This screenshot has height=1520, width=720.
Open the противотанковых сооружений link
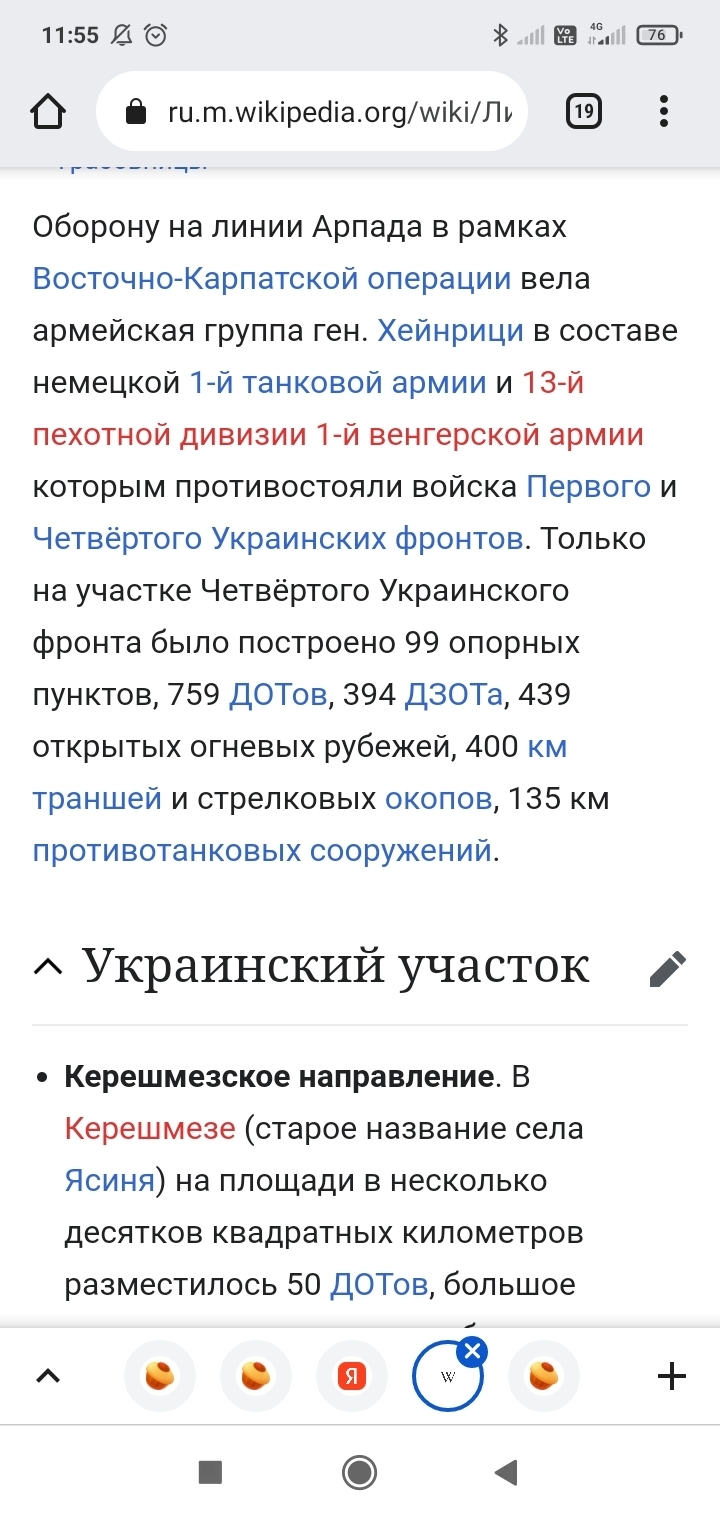point(262,850)
